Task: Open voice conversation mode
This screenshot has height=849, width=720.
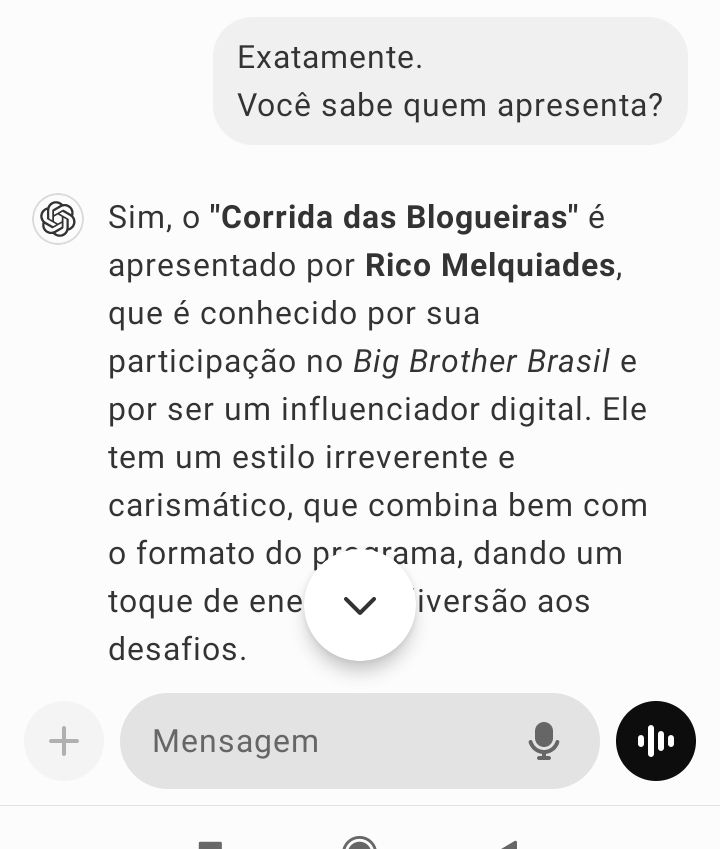Action: point(656,741)
